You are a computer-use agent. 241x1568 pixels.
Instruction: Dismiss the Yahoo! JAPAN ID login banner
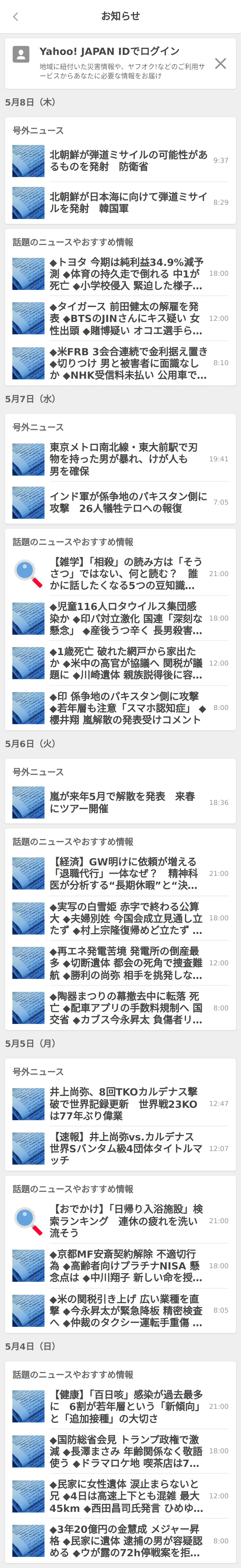[x=220, y=63]
